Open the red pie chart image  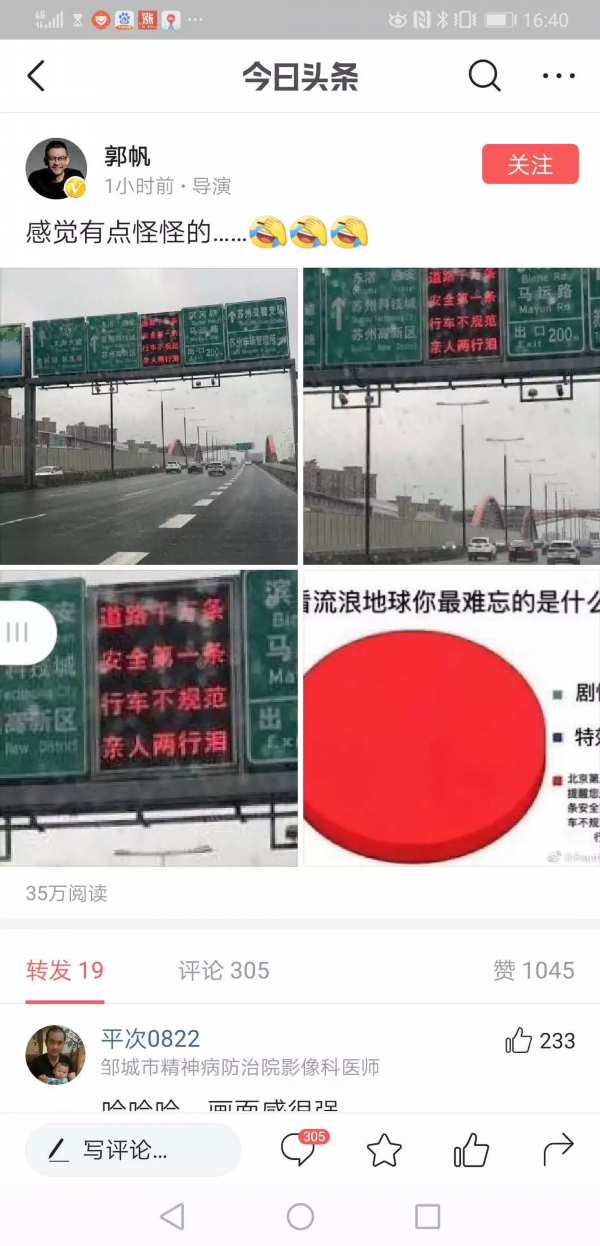tap(452, 718)
